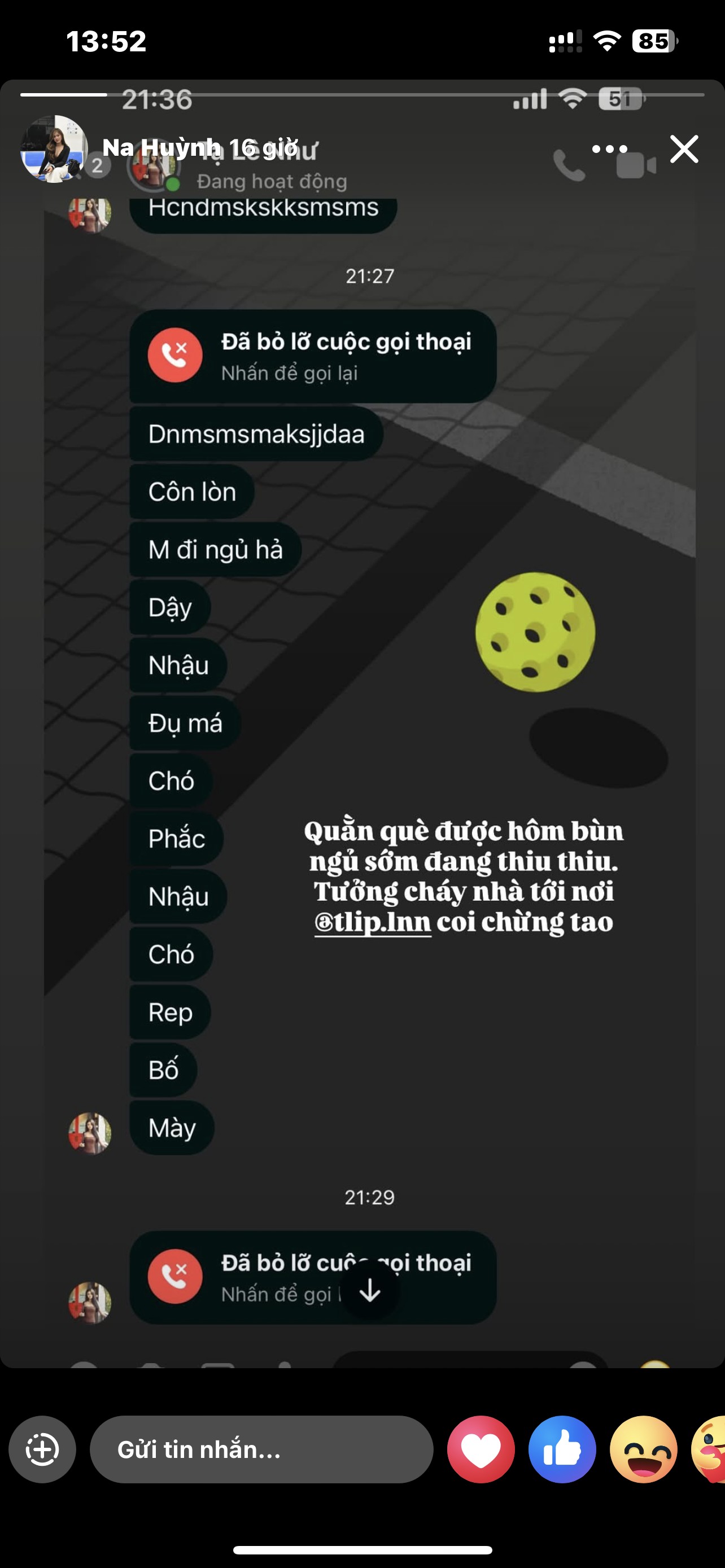Open the @tlip.lnn mention link
This screenshot has width=725, height=1568.
pos(373,923)
